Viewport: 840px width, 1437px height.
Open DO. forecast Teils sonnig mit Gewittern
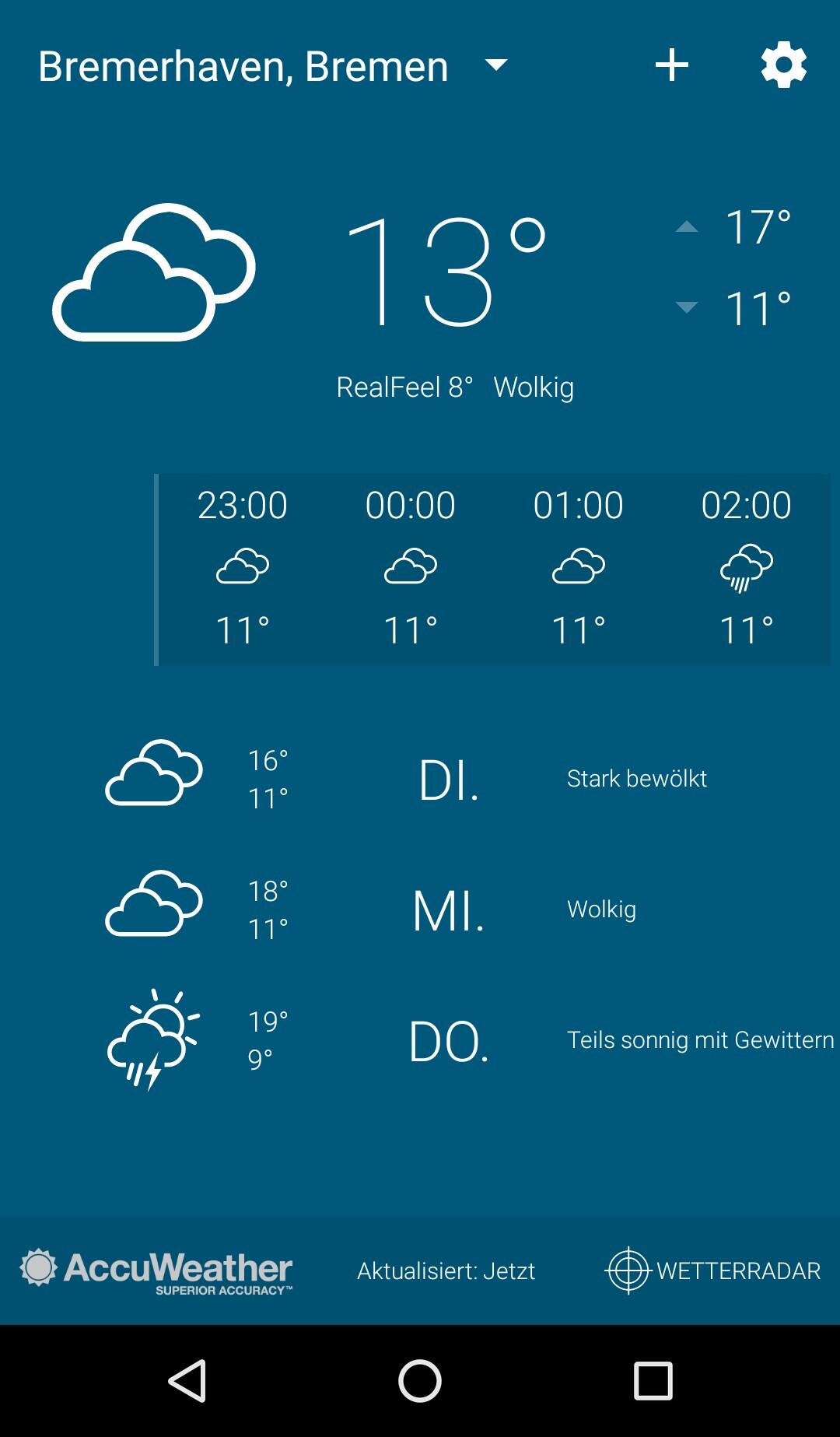coord(449,1041)
